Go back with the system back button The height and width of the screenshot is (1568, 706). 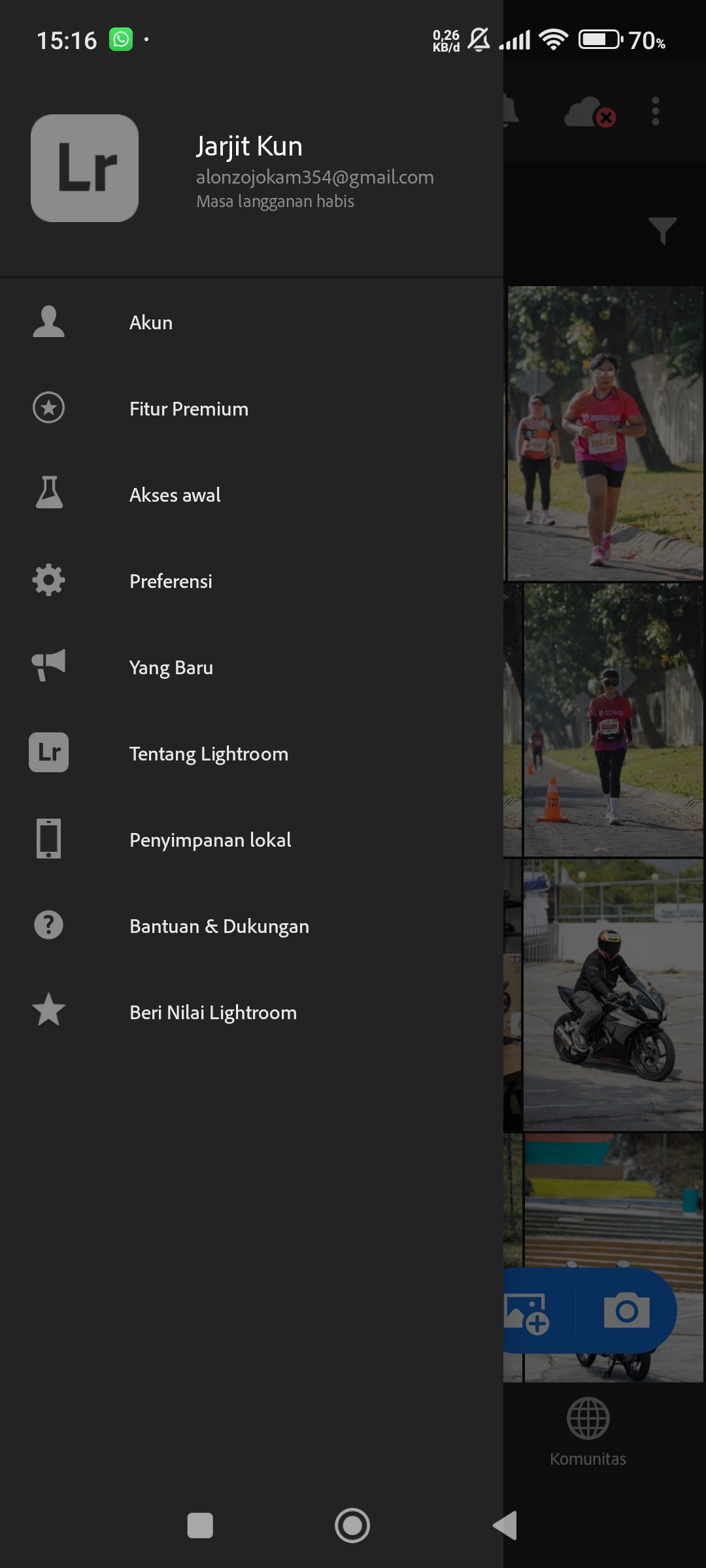coord(505,1526)
